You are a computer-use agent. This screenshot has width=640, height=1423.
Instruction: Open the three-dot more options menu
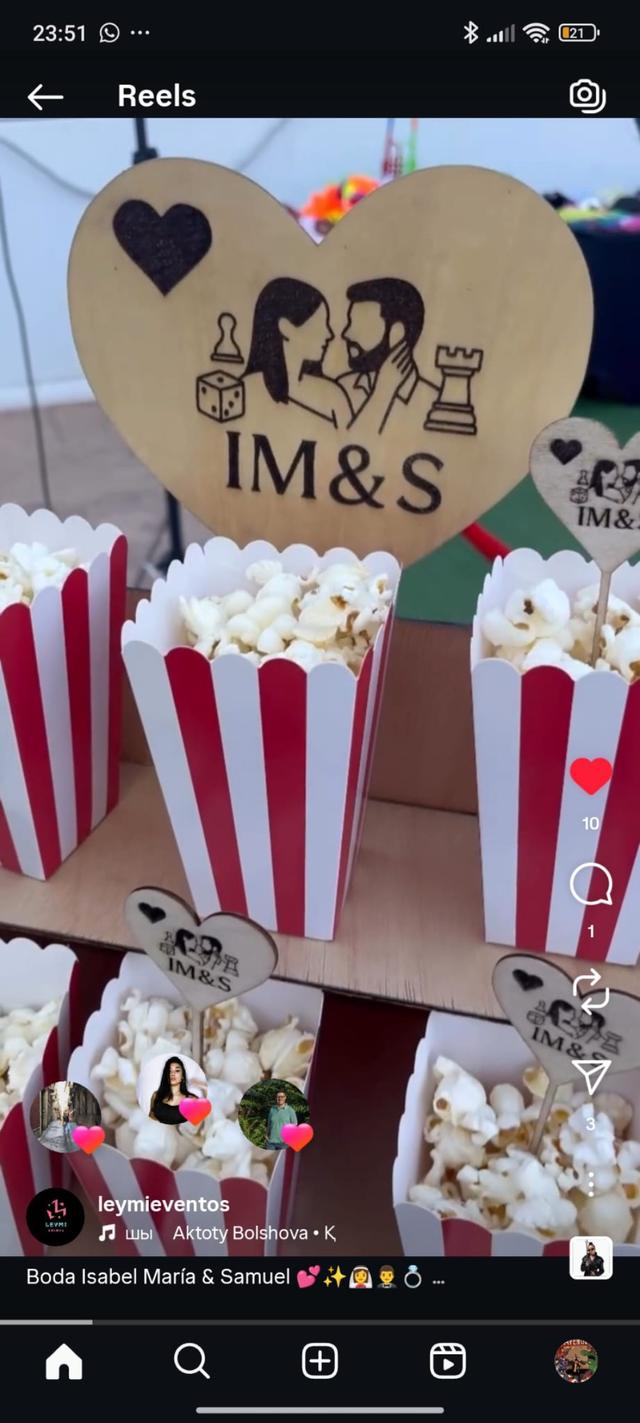tap(590, 1184)
